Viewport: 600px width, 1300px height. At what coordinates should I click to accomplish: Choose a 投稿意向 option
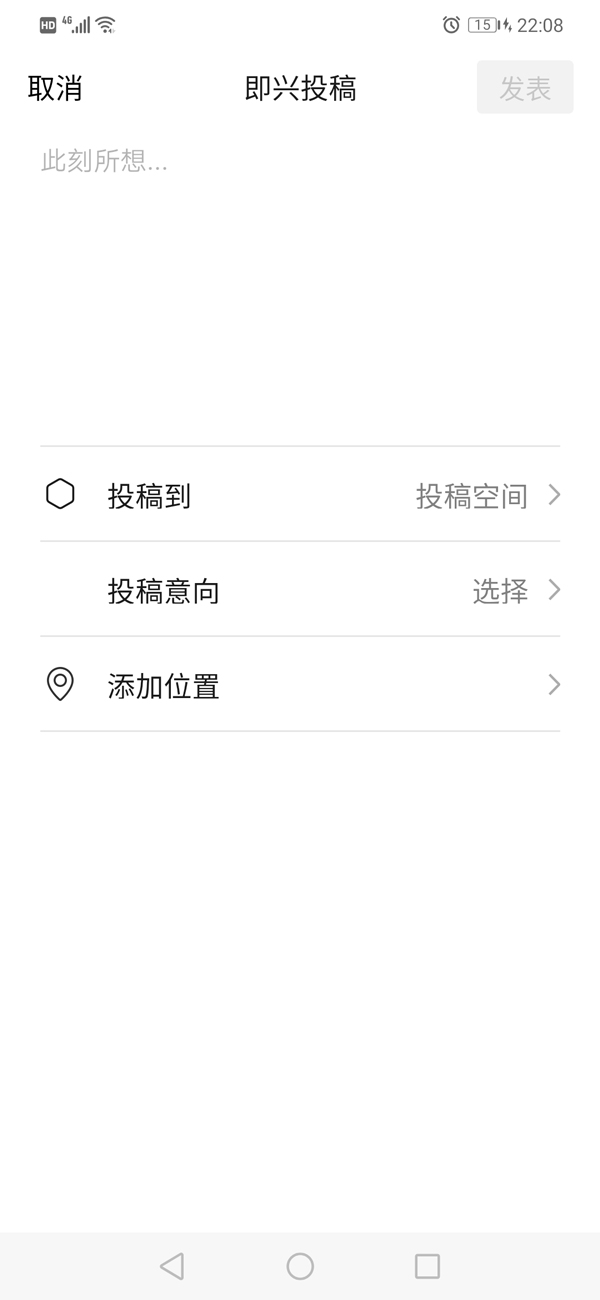300,591
